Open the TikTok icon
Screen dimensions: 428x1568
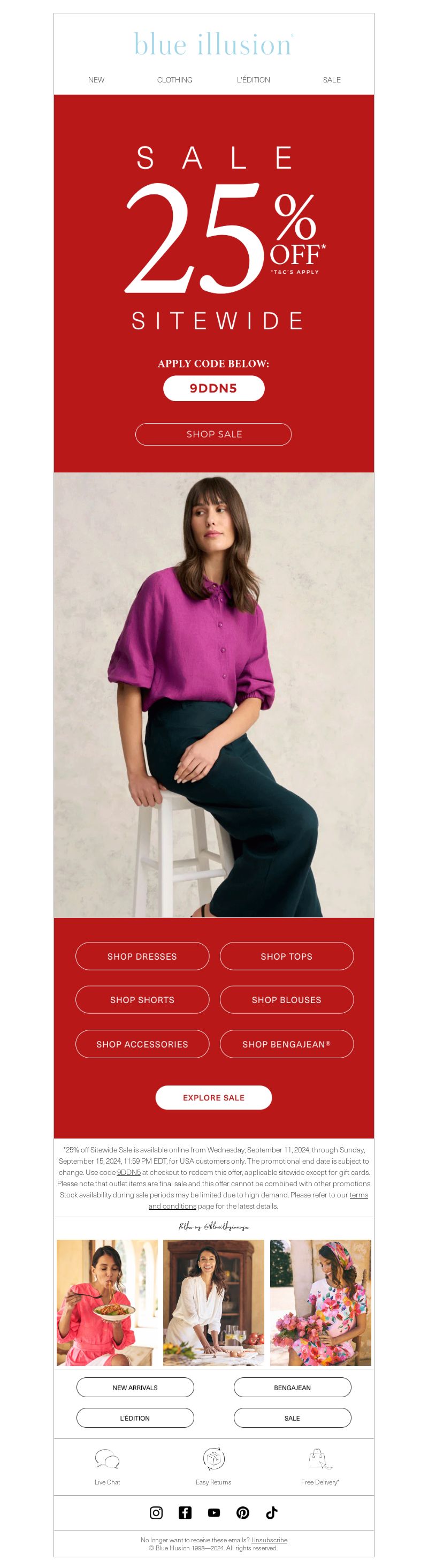coord(272,1513)
